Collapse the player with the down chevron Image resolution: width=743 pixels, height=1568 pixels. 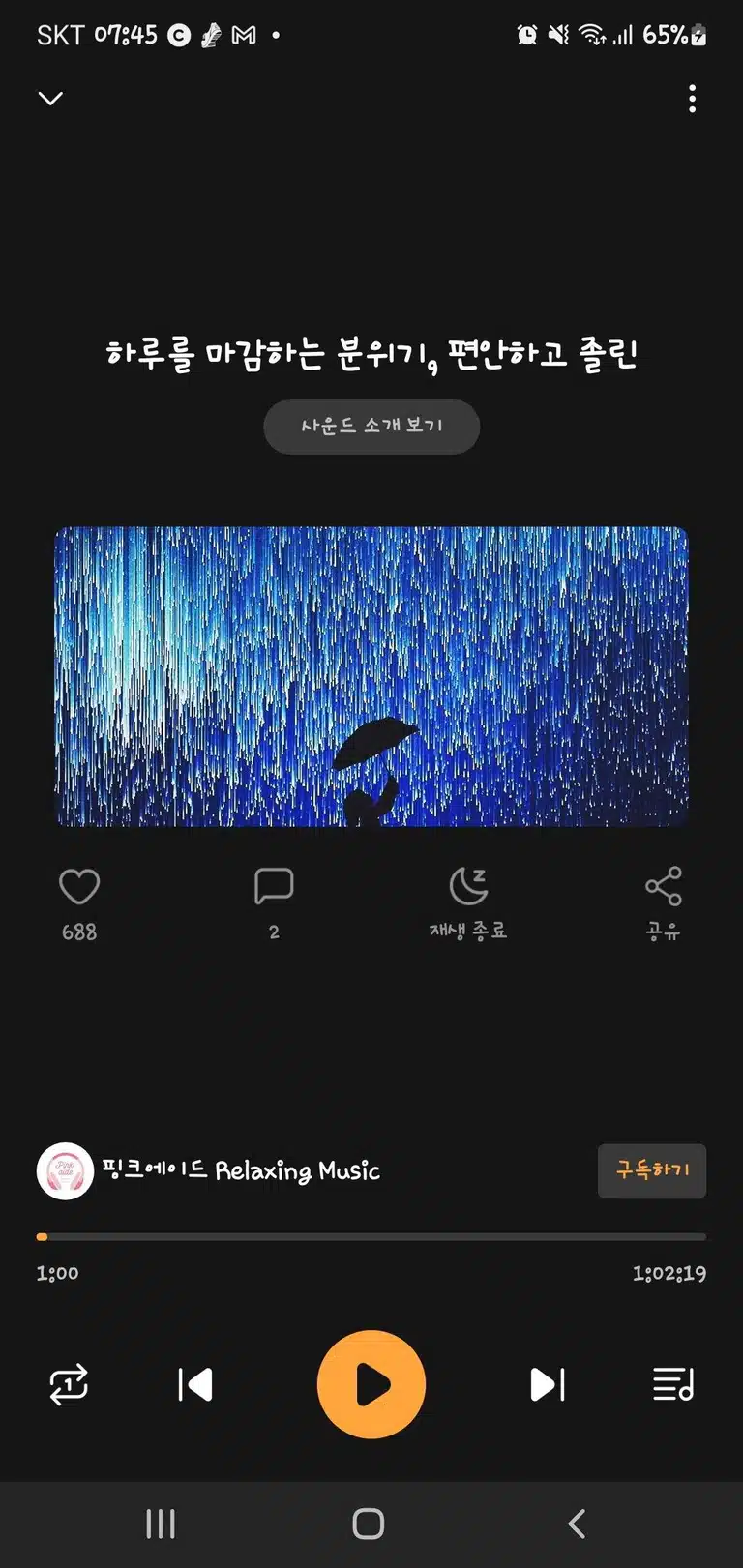[x=50, y=98]
